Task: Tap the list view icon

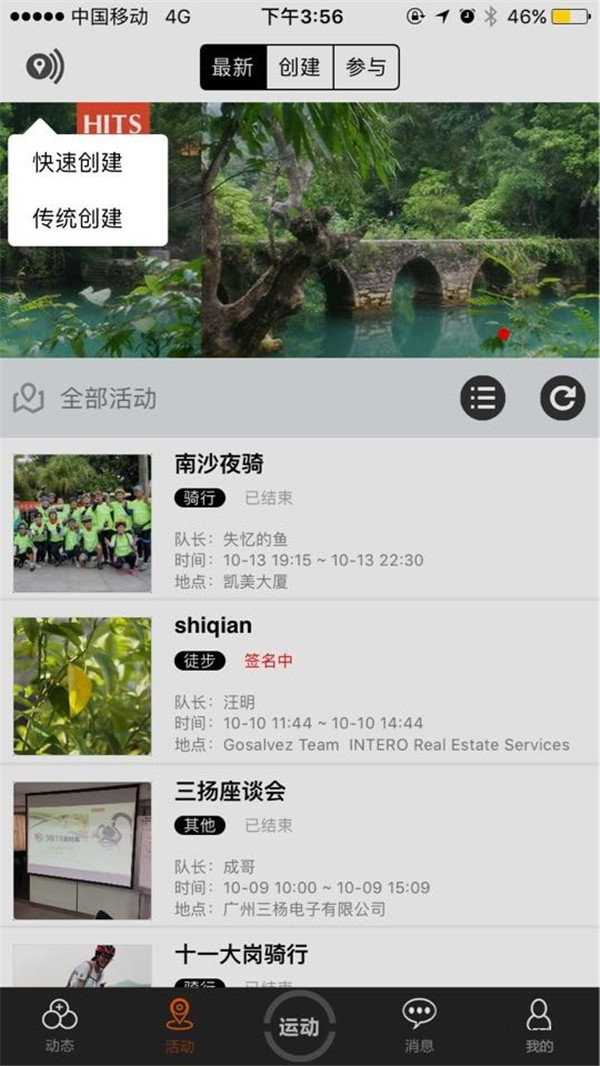Action: point(482,399)
